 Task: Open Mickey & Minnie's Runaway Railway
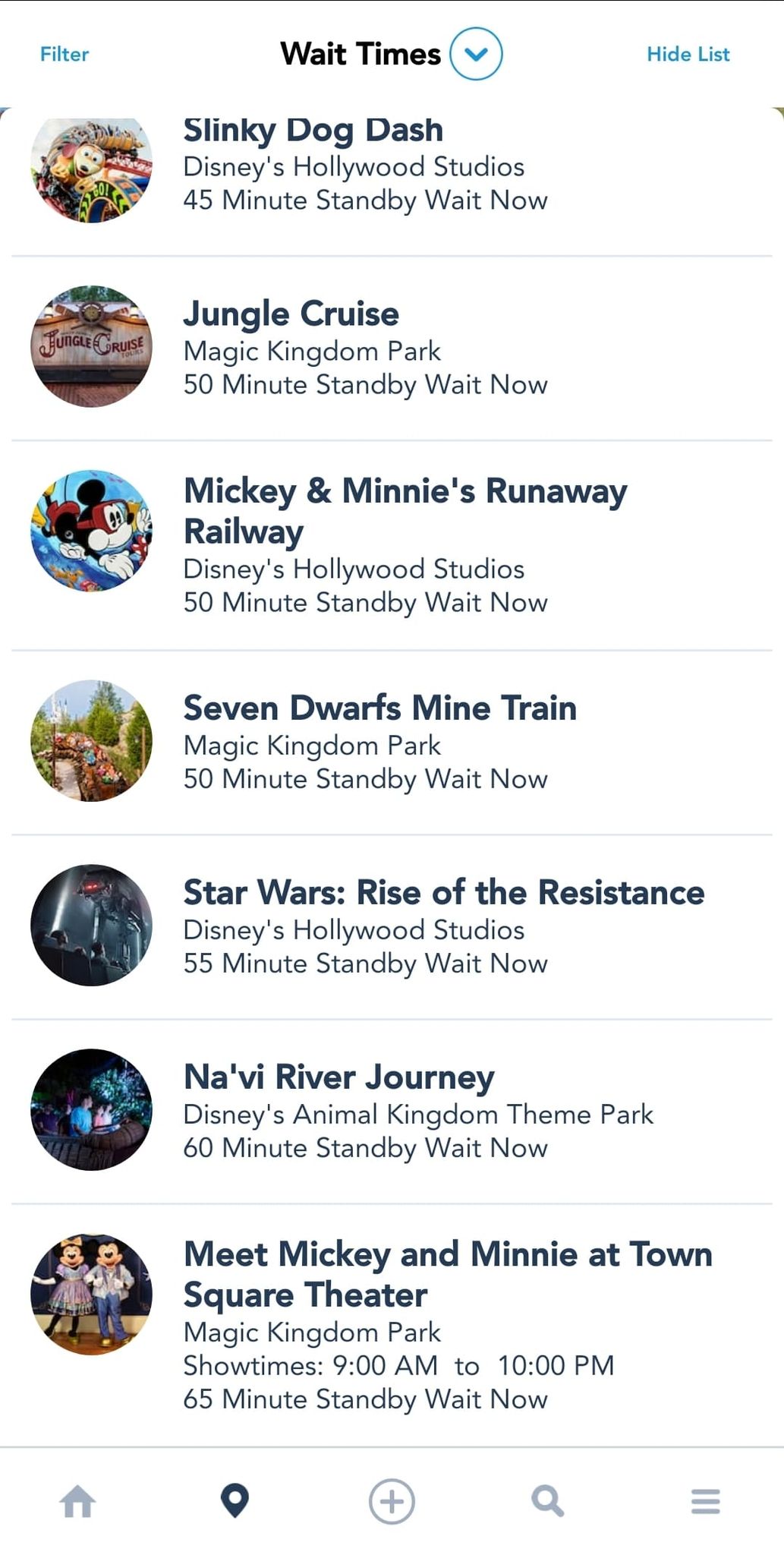point(405,510)
